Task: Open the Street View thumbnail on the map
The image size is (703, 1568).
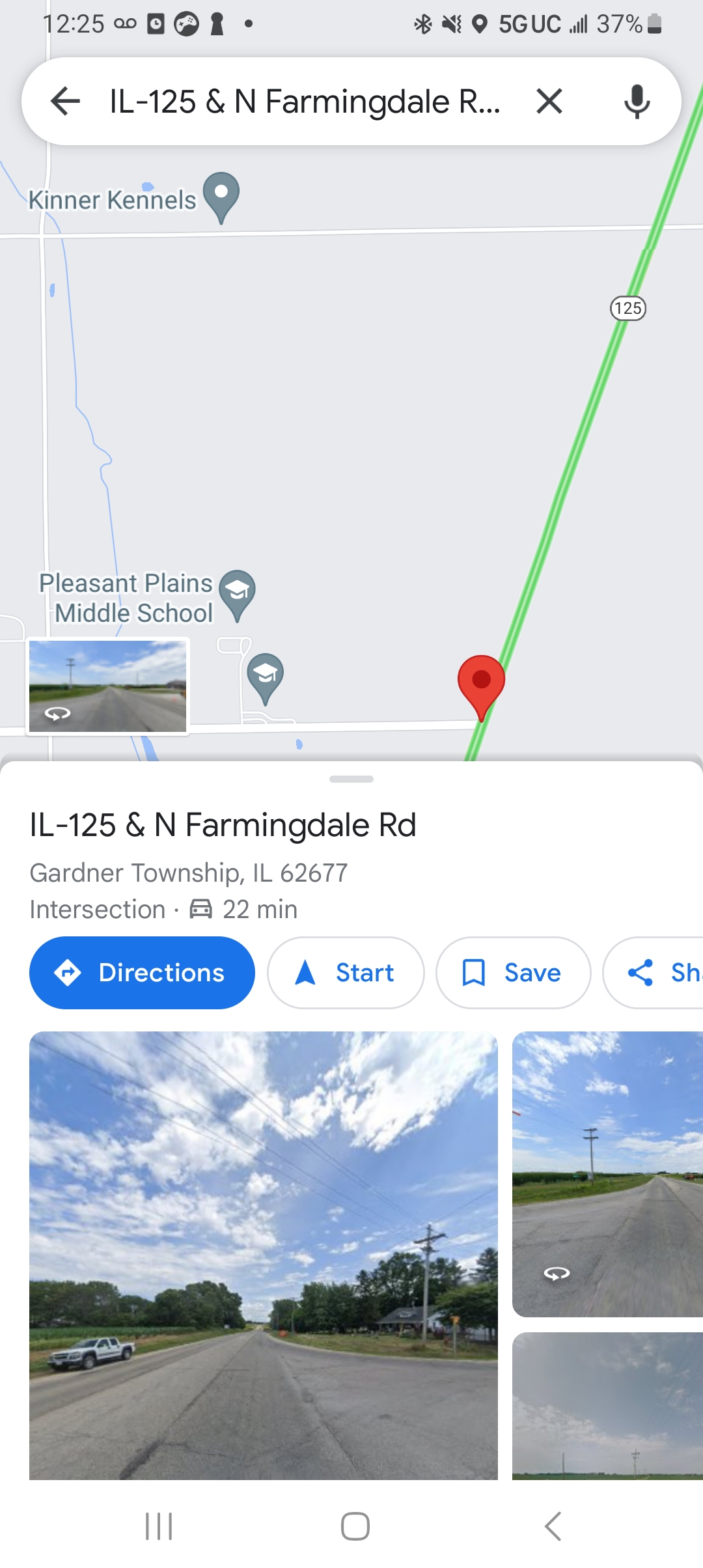Action: point(107,686)
